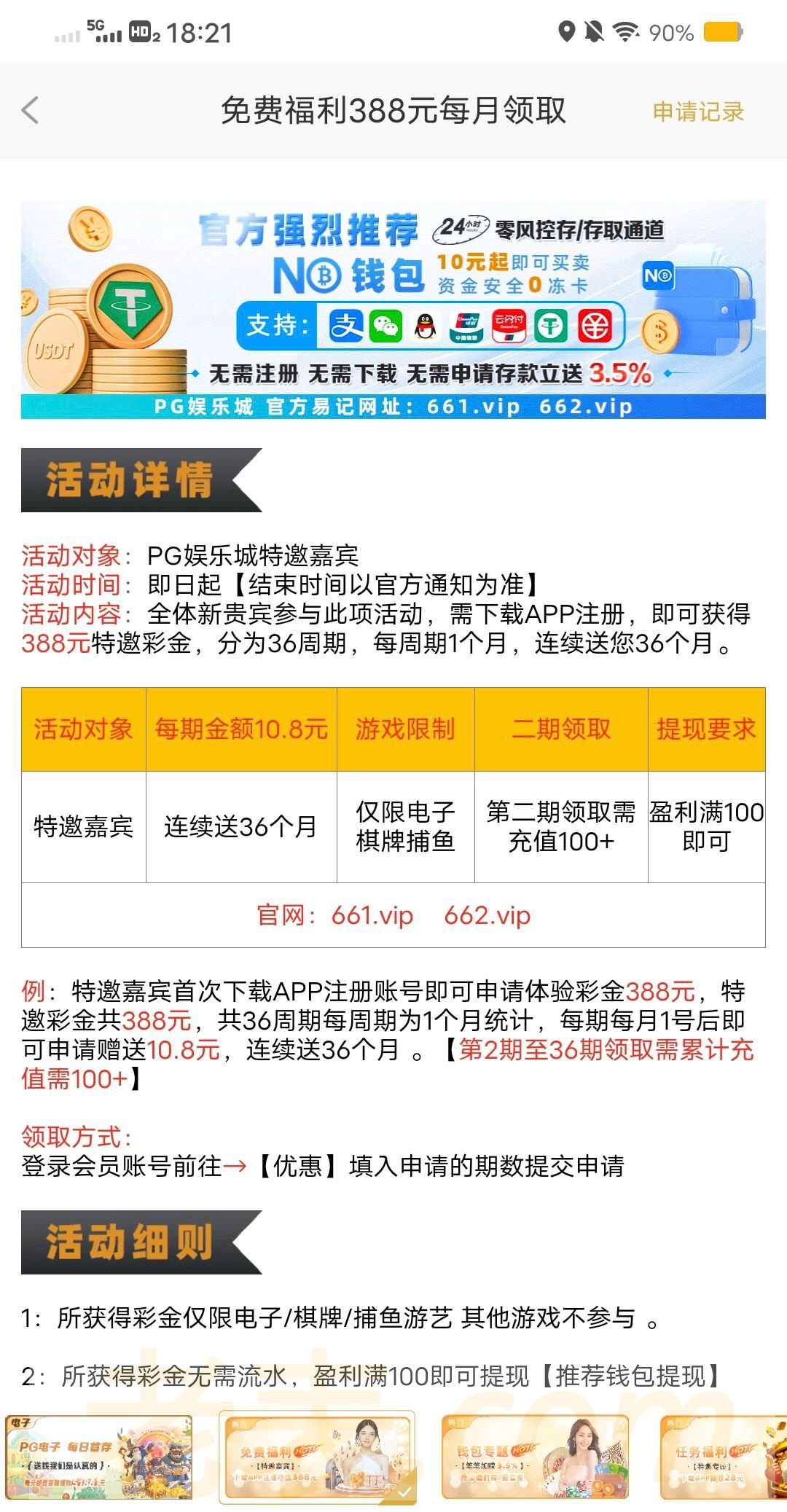This screenshot has height=1512, width=787.
Task: Select the 免费福利 promo card
Action: (317, 1457)
